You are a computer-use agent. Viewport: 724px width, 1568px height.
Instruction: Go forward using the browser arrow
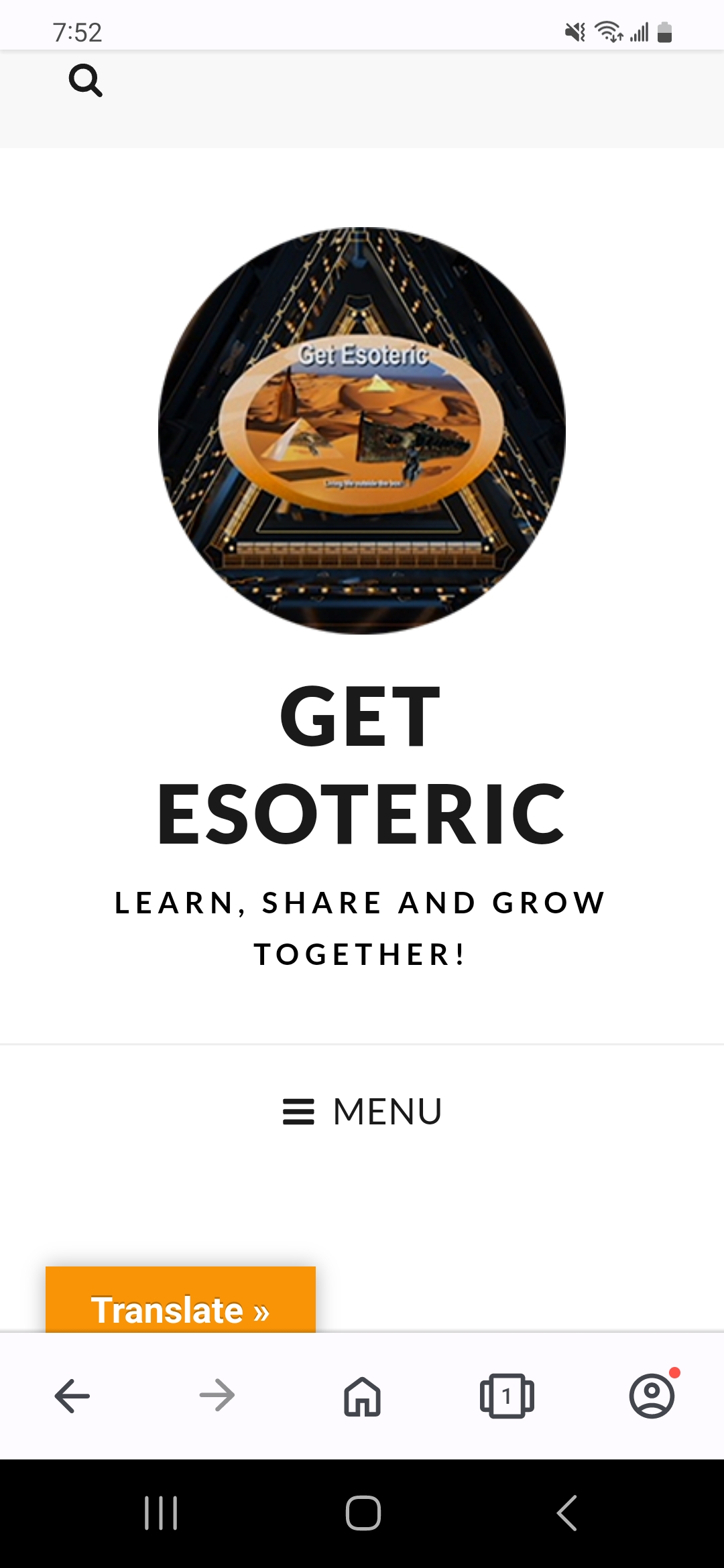tap(217, 1396)
